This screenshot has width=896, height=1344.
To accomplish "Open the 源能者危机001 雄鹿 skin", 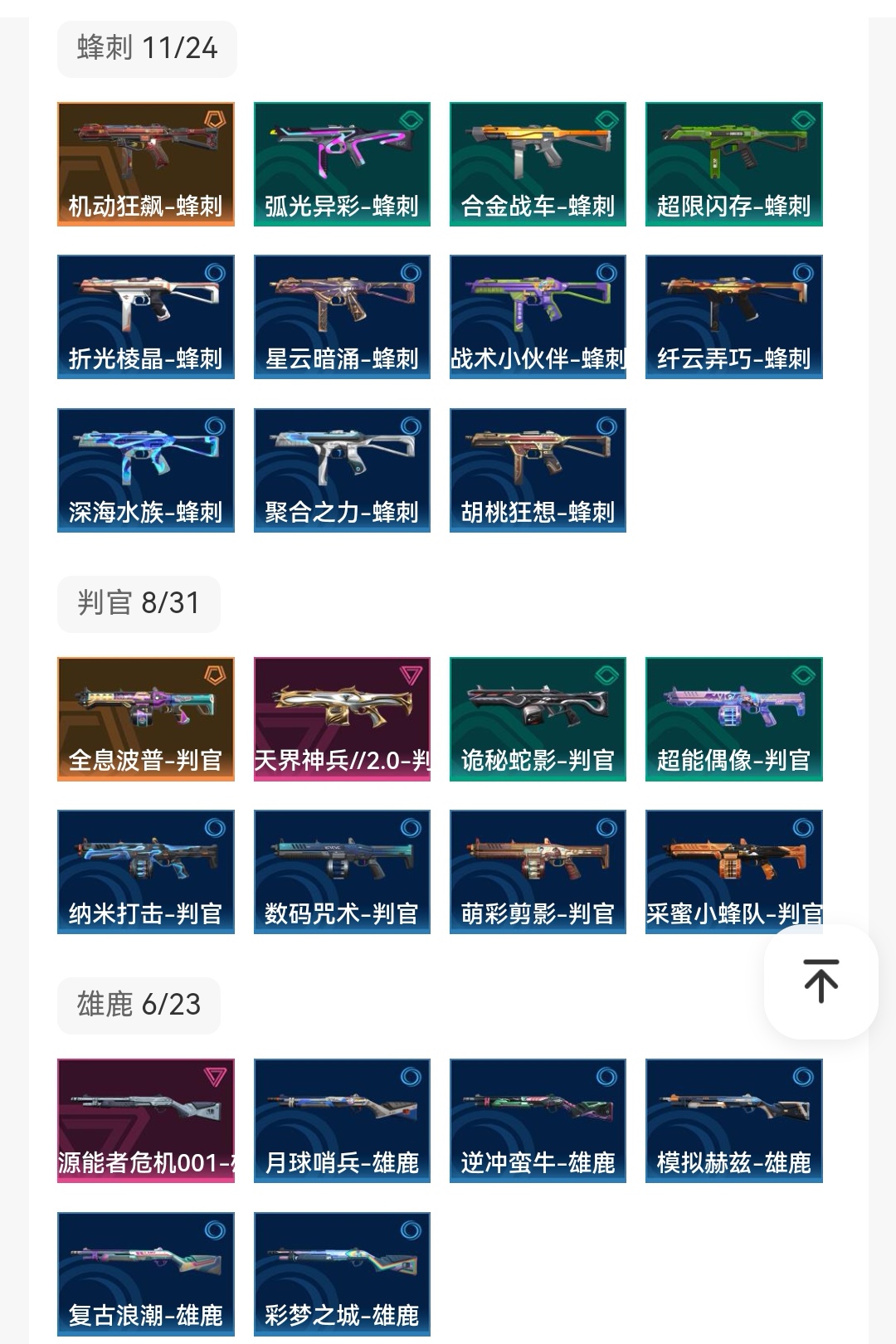I will click(146, 1121).
